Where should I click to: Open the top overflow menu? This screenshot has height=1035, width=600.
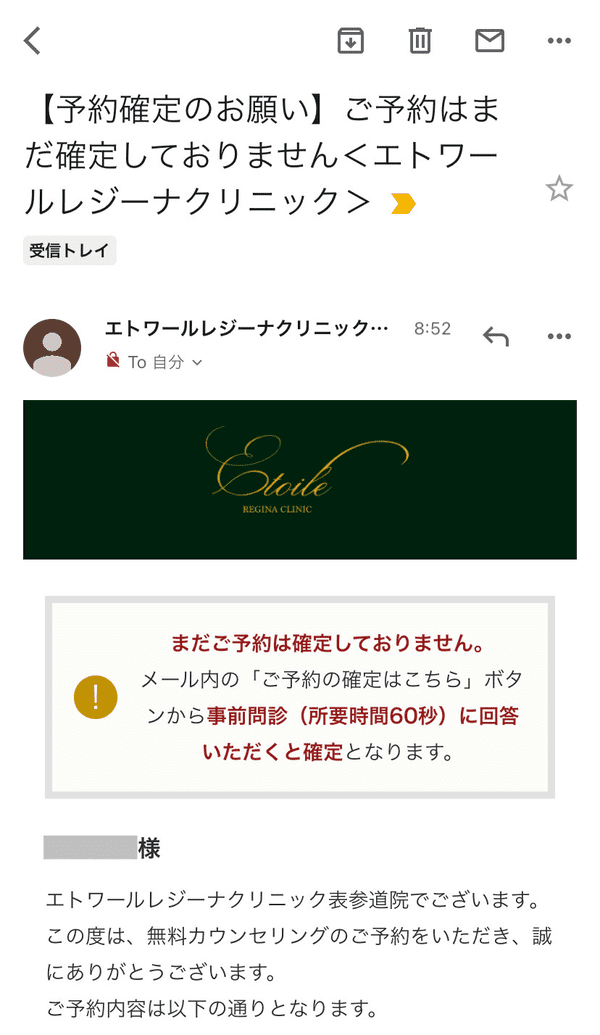point(559,40)
